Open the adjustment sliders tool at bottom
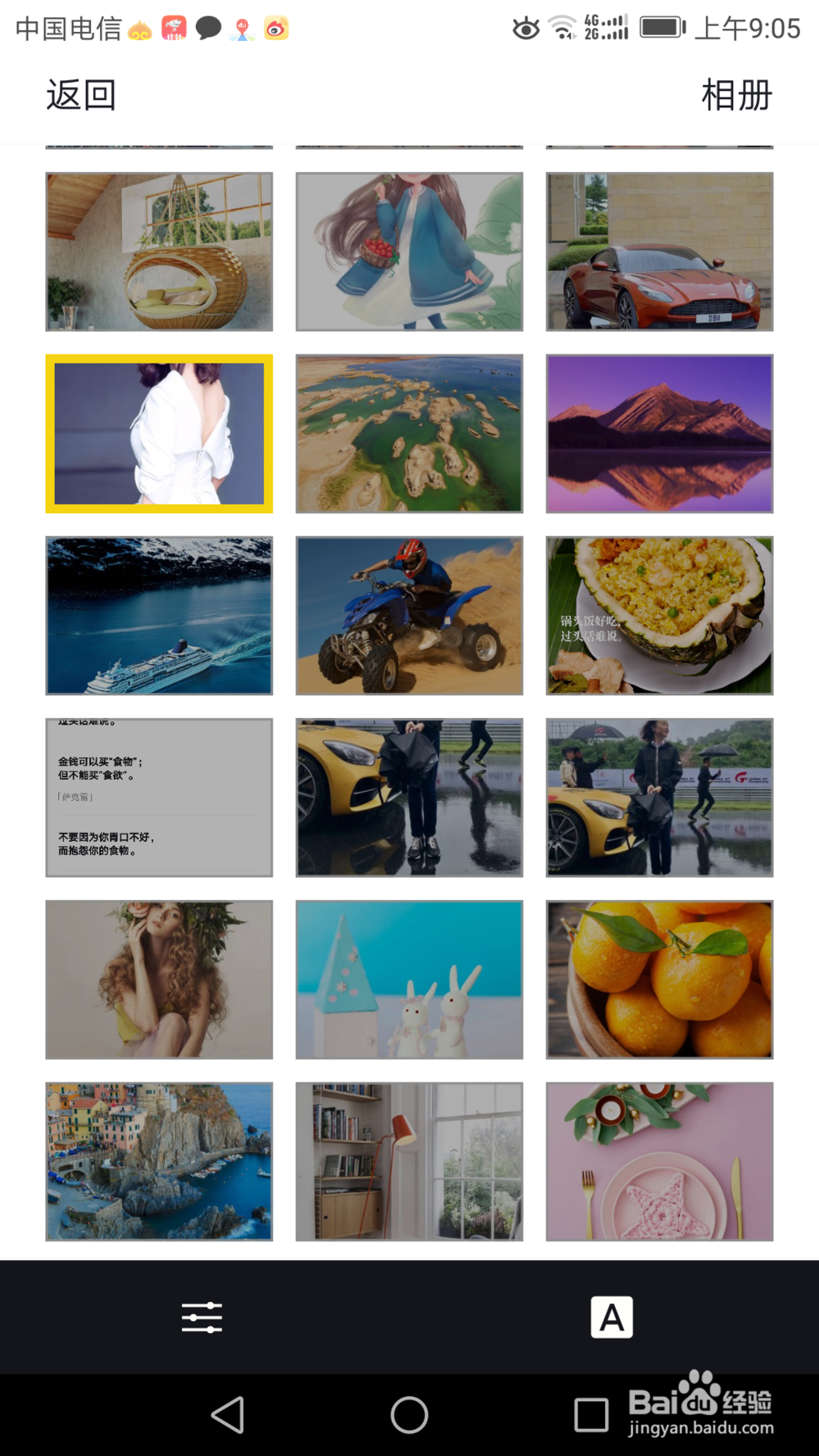819x1456 pixels. click(x=202, y=1316)
